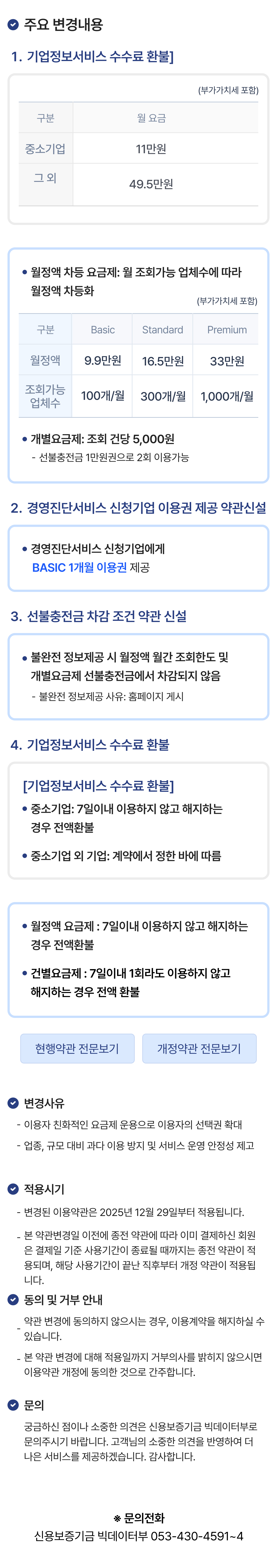View 개정약관 전문보기 full text

click(x=199, y=1048)
